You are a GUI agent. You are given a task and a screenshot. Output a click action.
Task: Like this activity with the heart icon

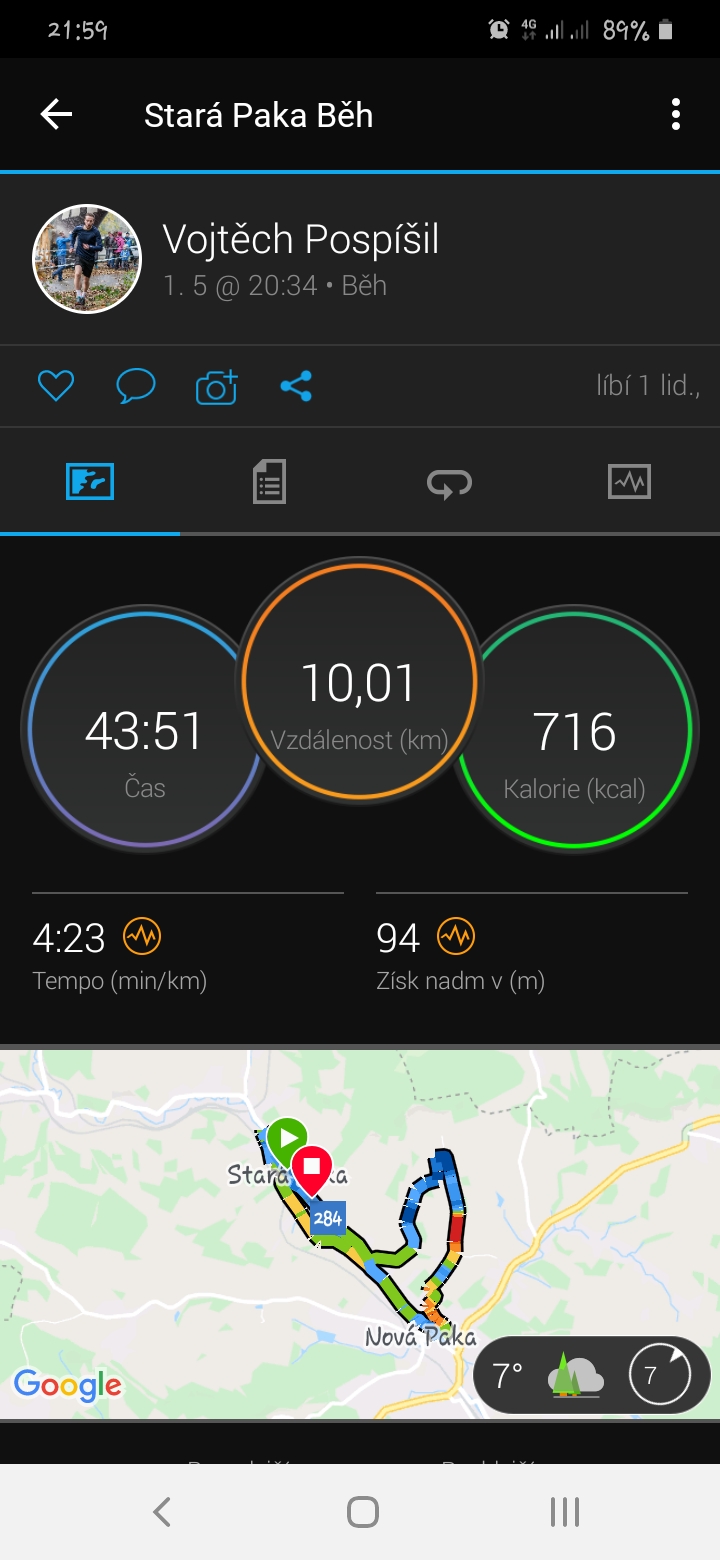(56, 386)
